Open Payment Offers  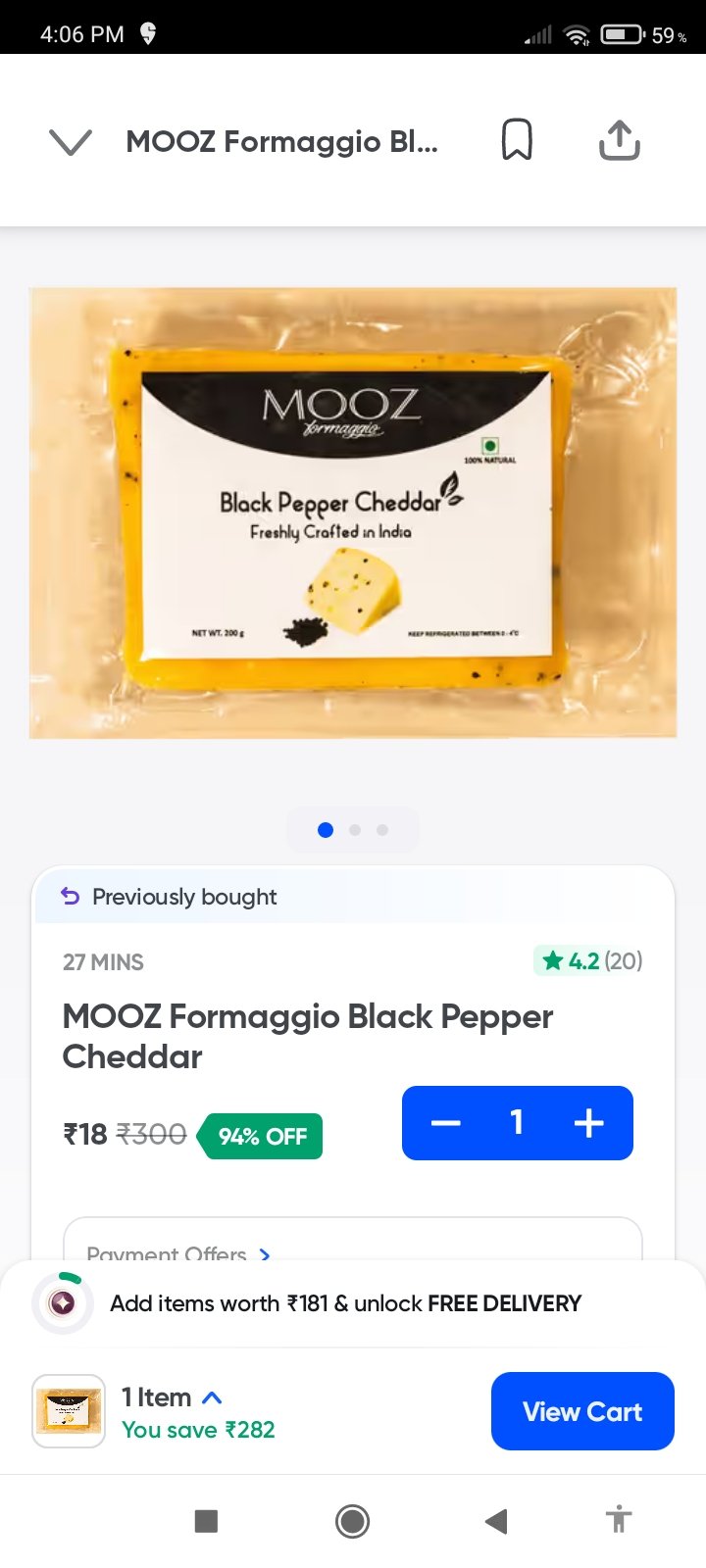(176, 1252)
